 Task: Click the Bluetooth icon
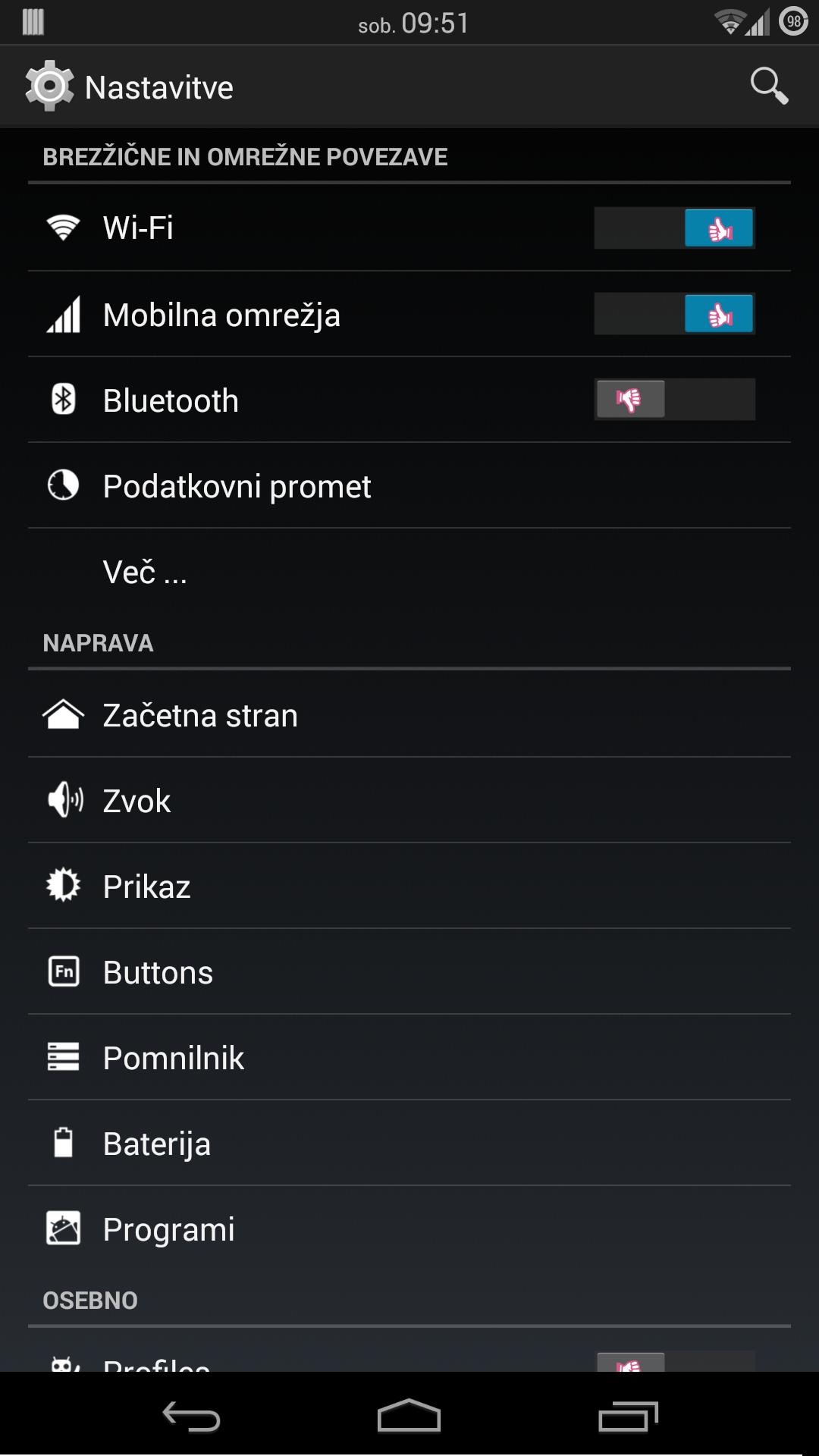click(64, 399)
